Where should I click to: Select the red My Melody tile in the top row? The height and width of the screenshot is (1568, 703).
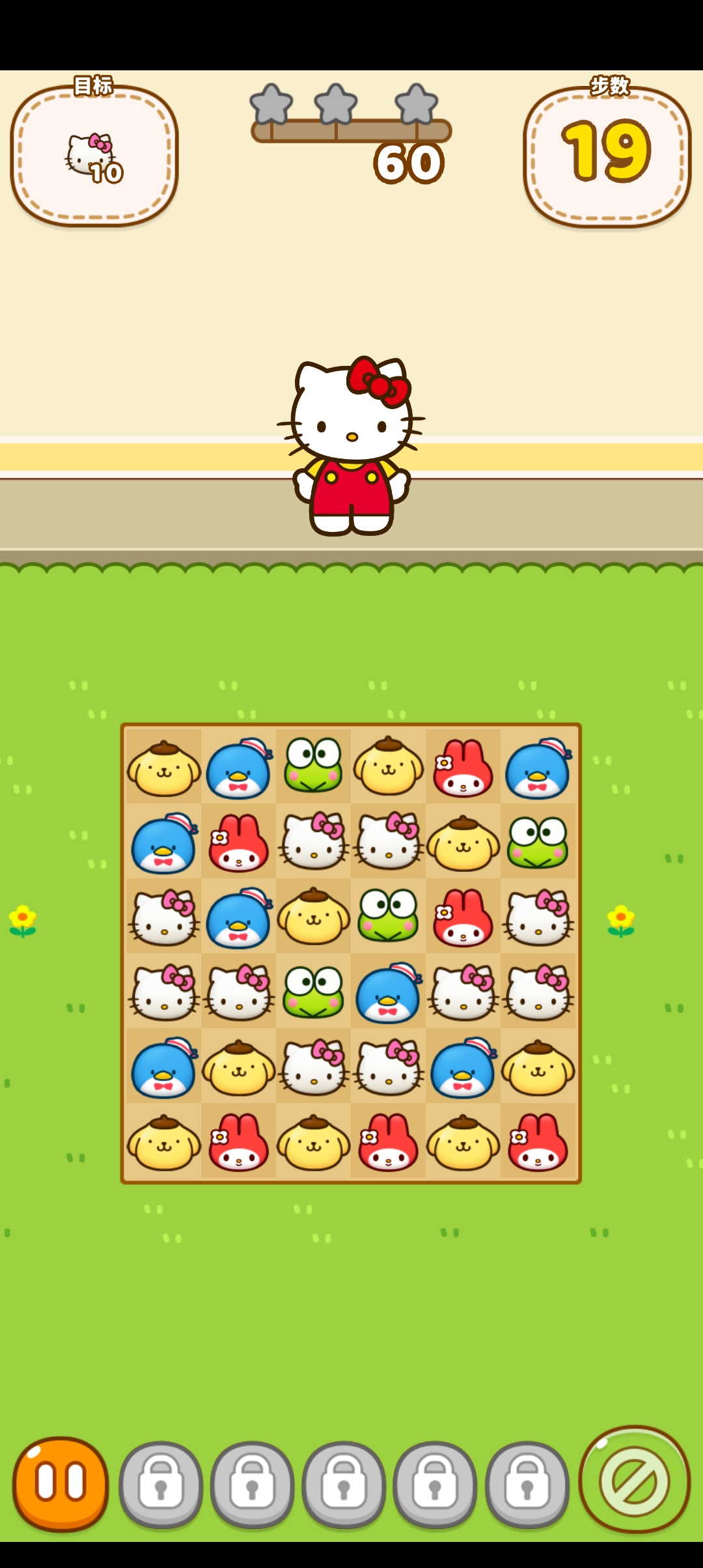(x=463, y=768)
